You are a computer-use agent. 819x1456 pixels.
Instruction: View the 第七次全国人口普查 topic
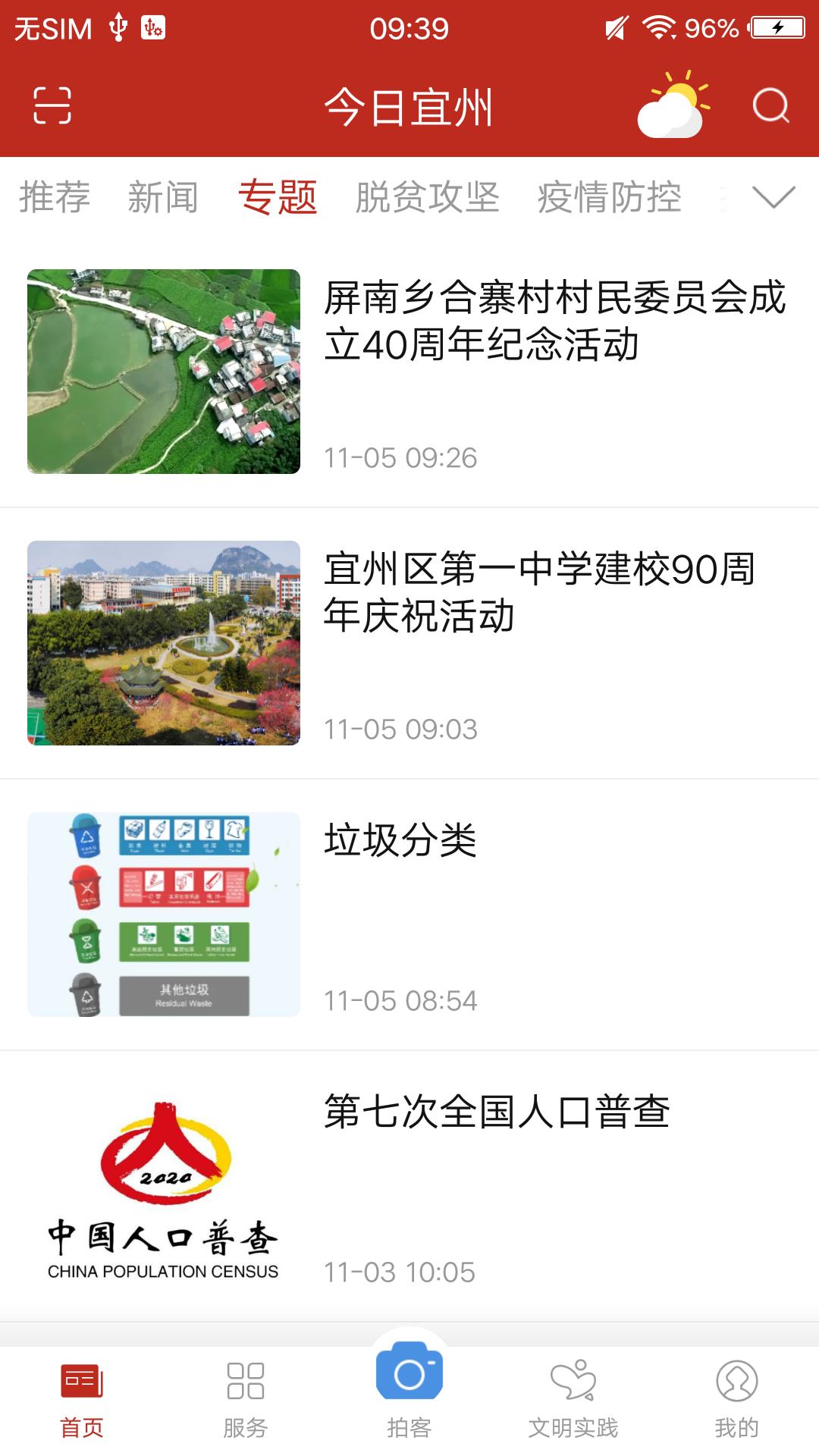click(497, 1112)
